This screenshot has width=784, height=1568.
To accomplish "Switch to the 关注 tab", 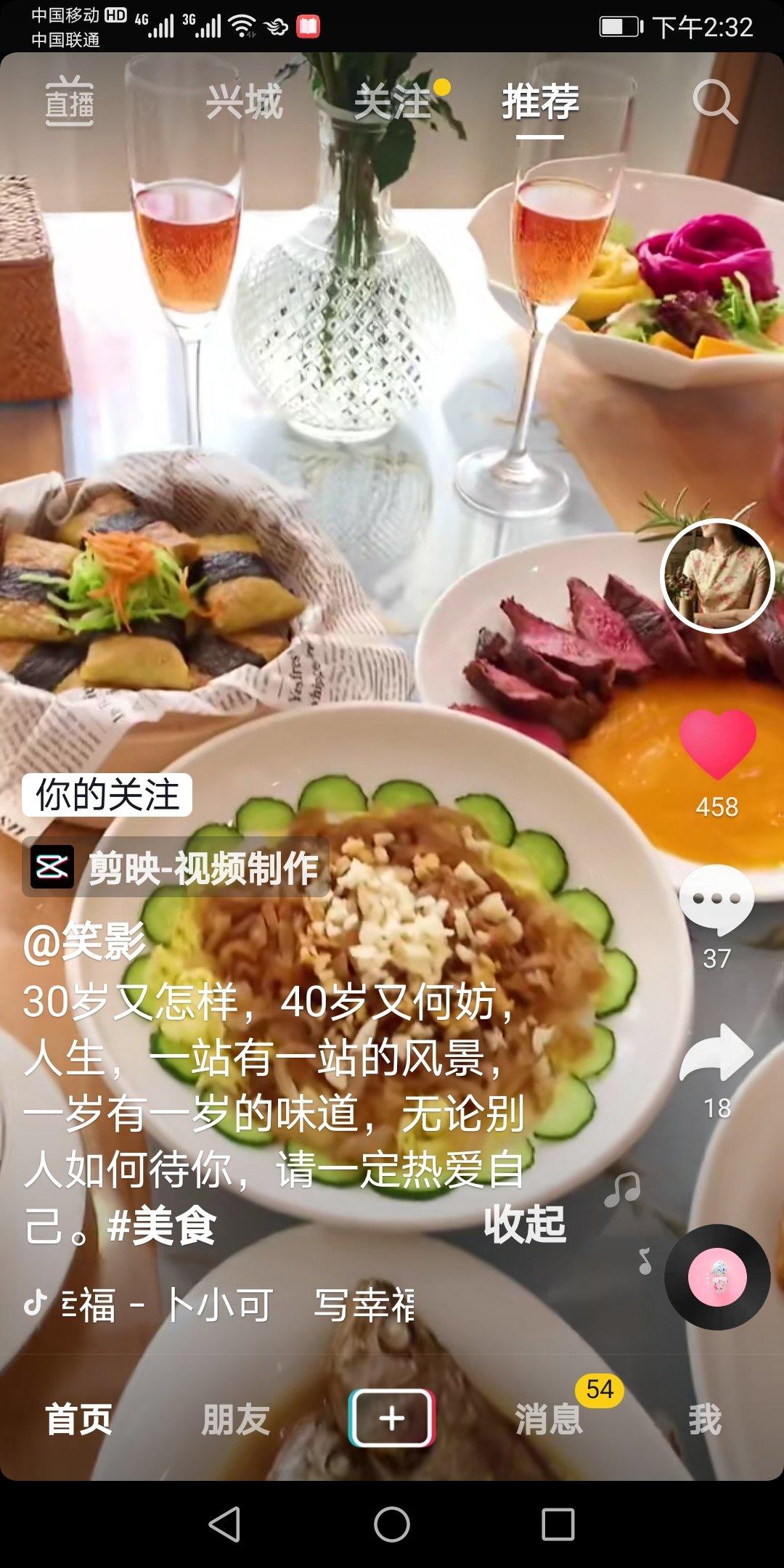I will pyautogui.click(x=393, y=102).
